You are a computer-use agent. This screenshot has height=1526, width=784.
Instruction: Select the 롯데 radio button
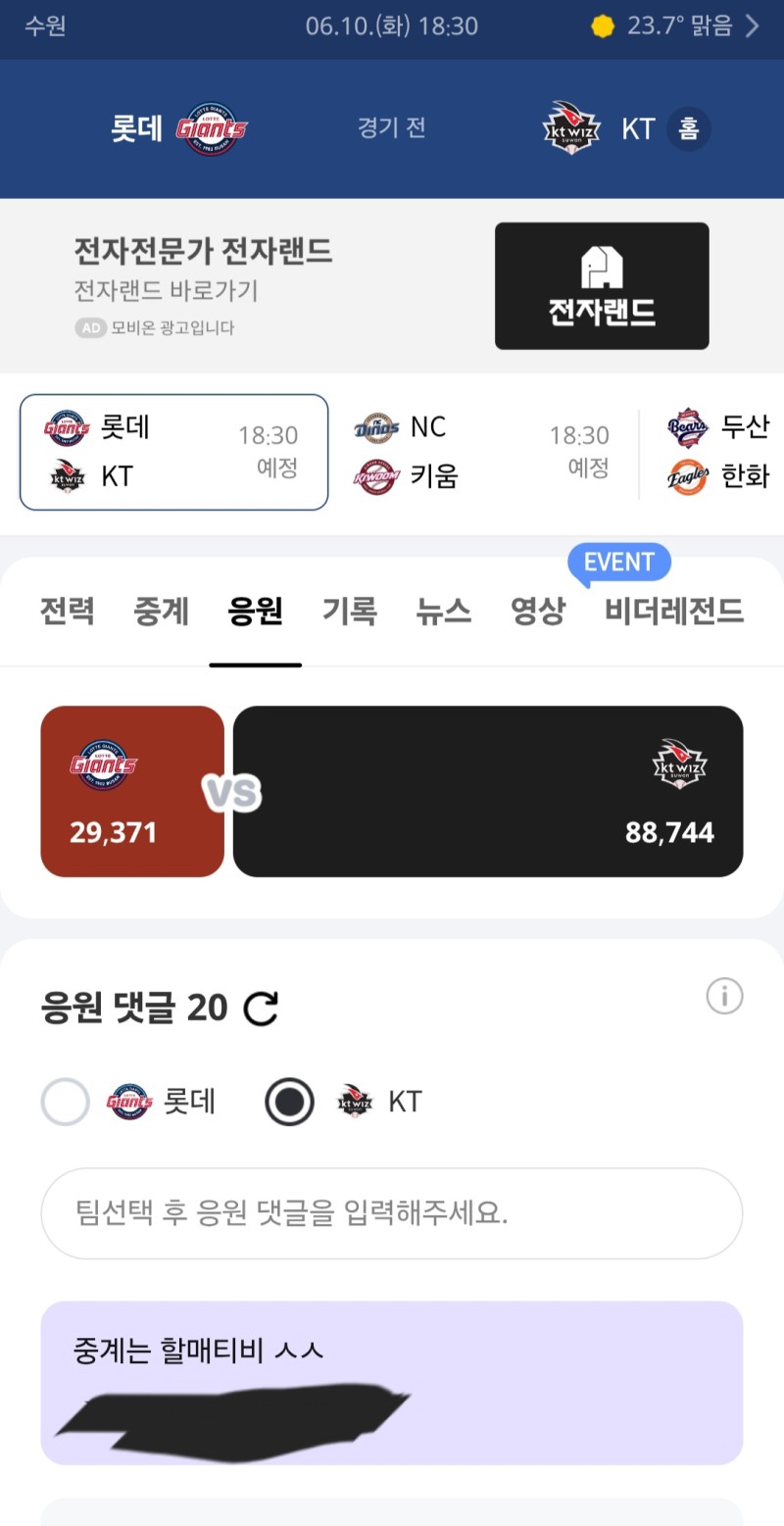click(x=66, y=1102)
